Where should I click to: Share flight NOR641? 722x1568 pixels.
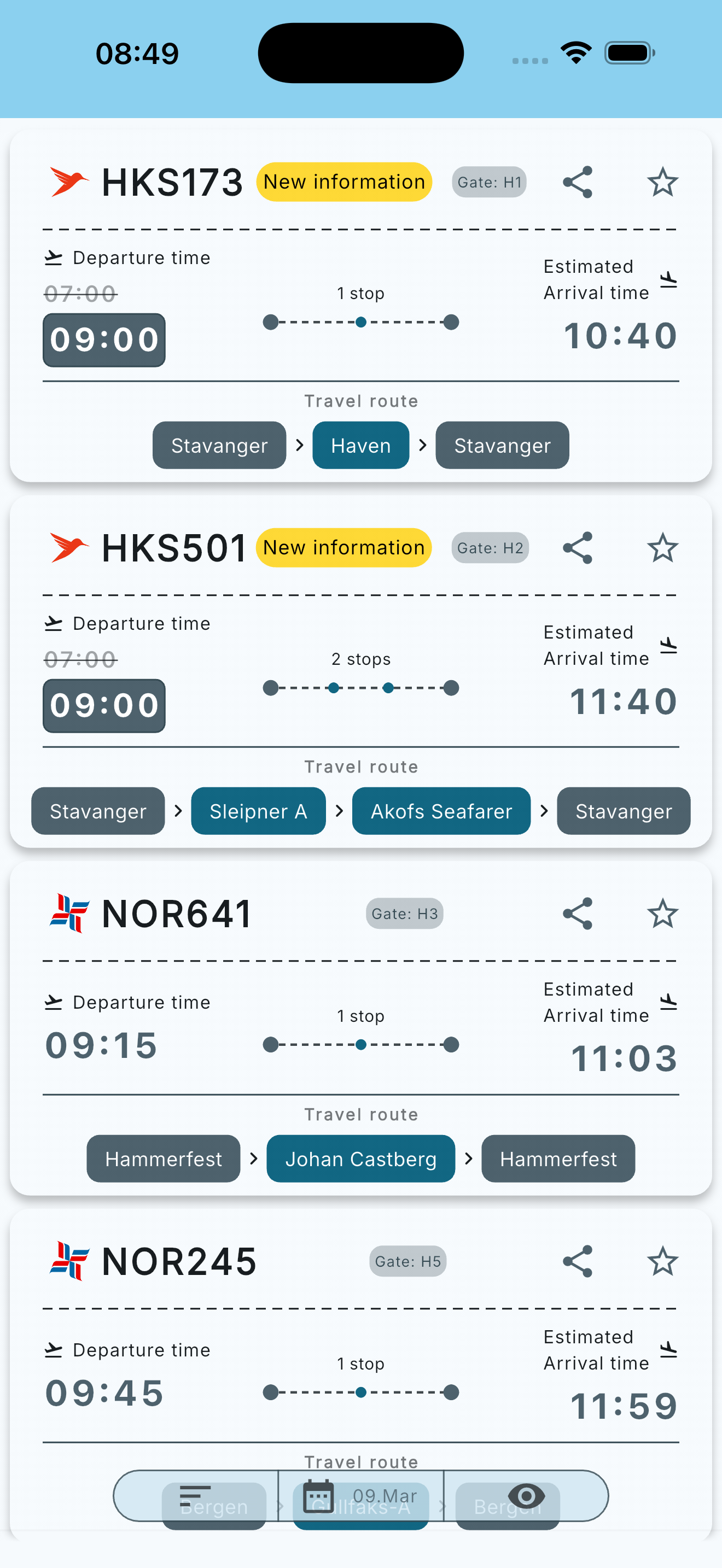(577, 913)
